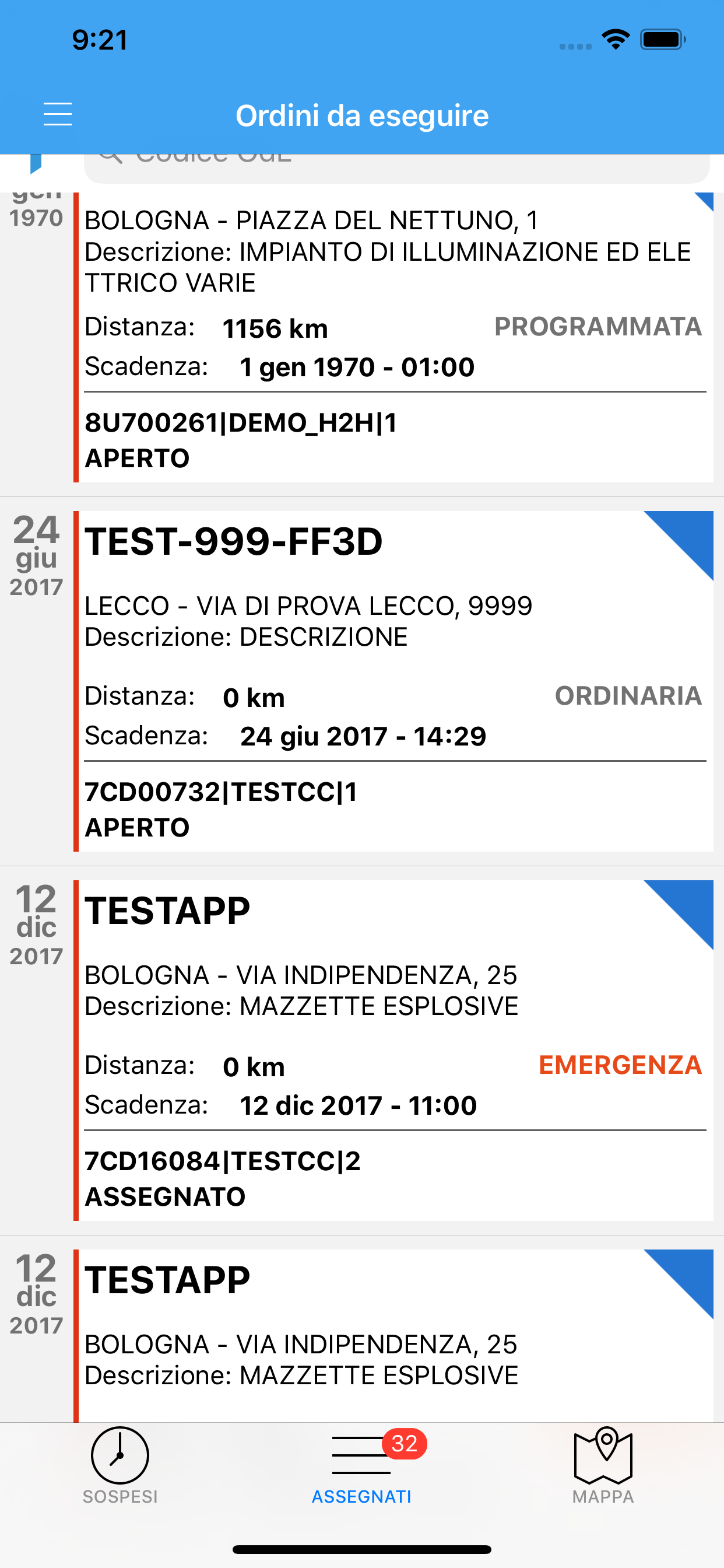The width and height of the screenshot is (724, 1568).
Task: Tap the APERTO status on order 7CD00732
Action: point(138,827)
